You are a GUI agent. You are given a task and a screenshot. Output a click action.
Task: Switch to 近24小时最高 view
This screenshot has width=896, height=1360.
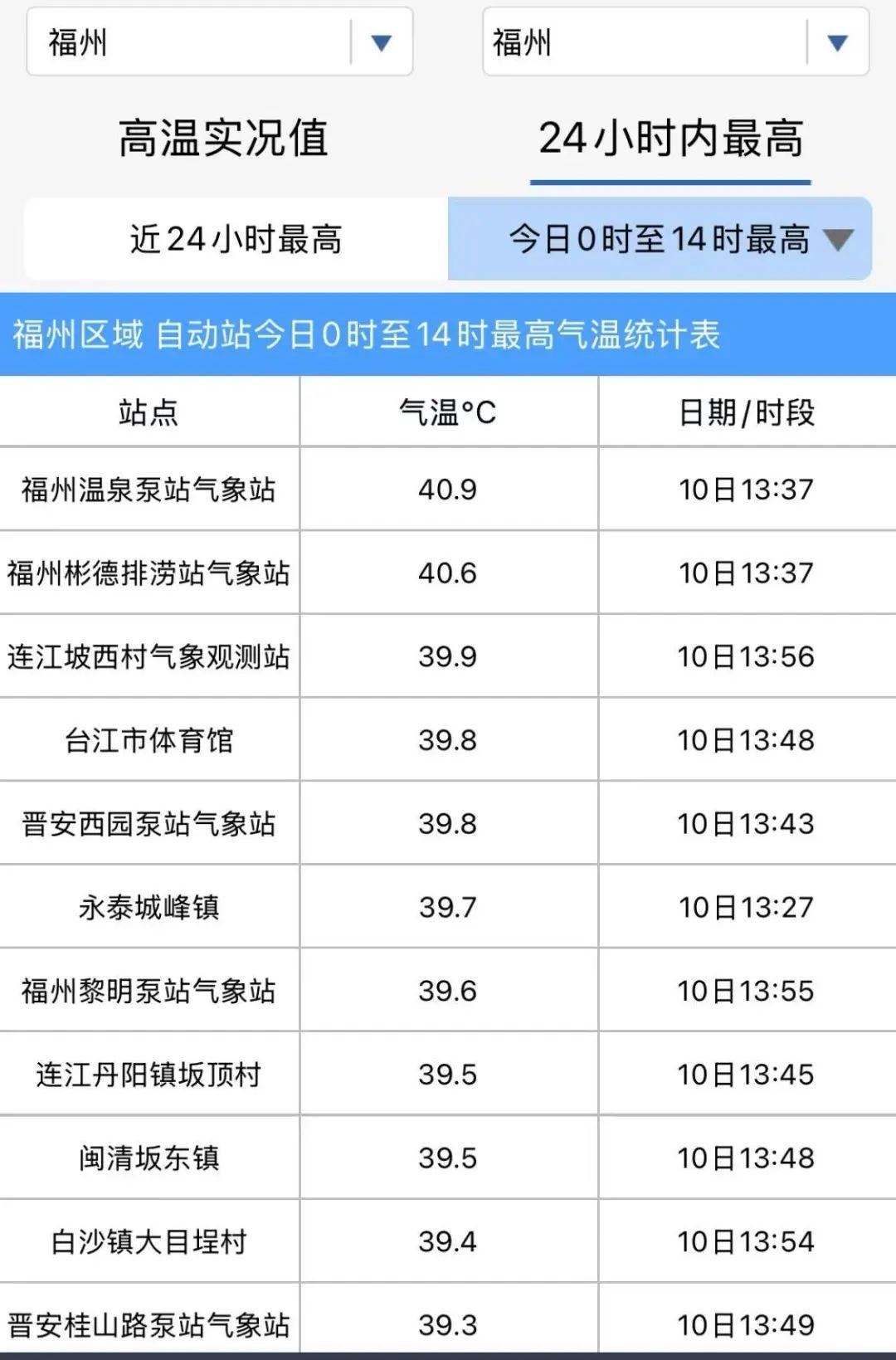pos(236,239)
